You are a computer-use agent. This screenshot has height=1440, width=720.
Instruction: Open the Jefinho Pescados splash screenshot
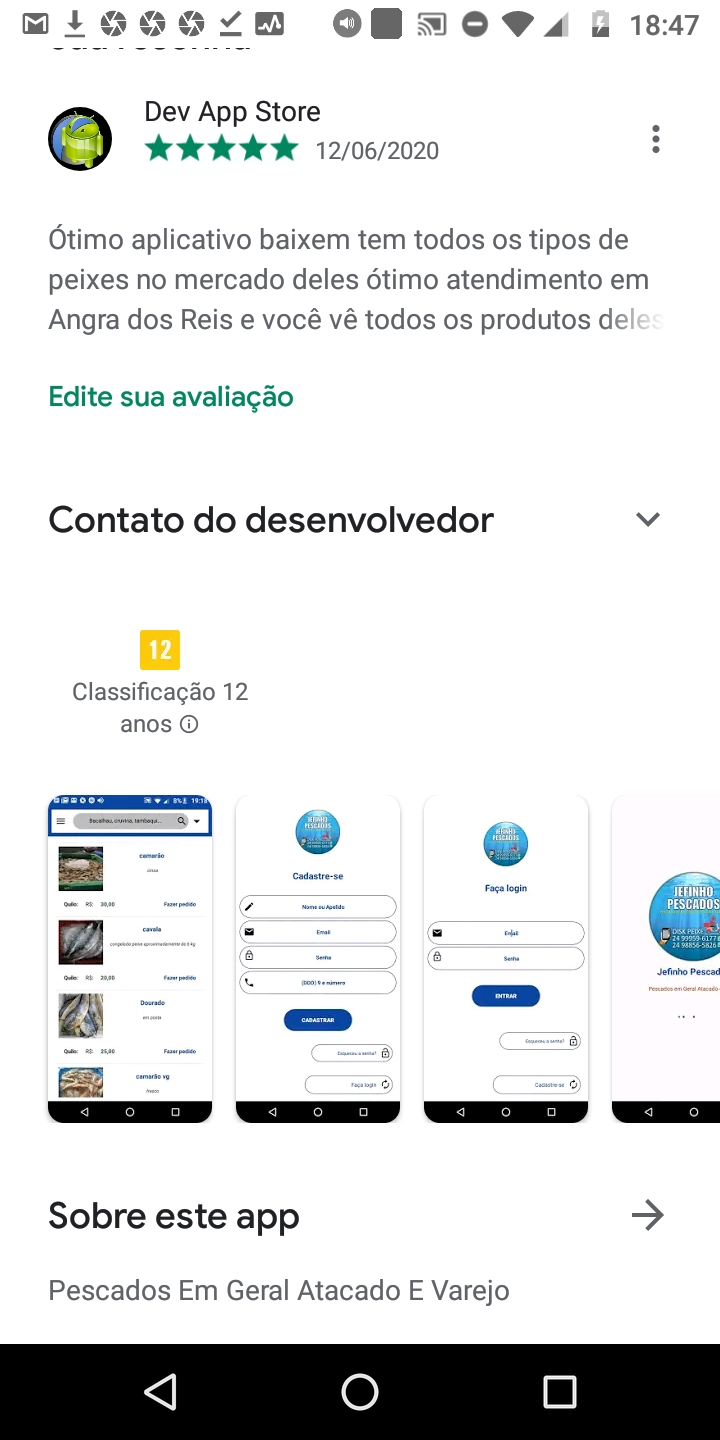tap(668, 958)
